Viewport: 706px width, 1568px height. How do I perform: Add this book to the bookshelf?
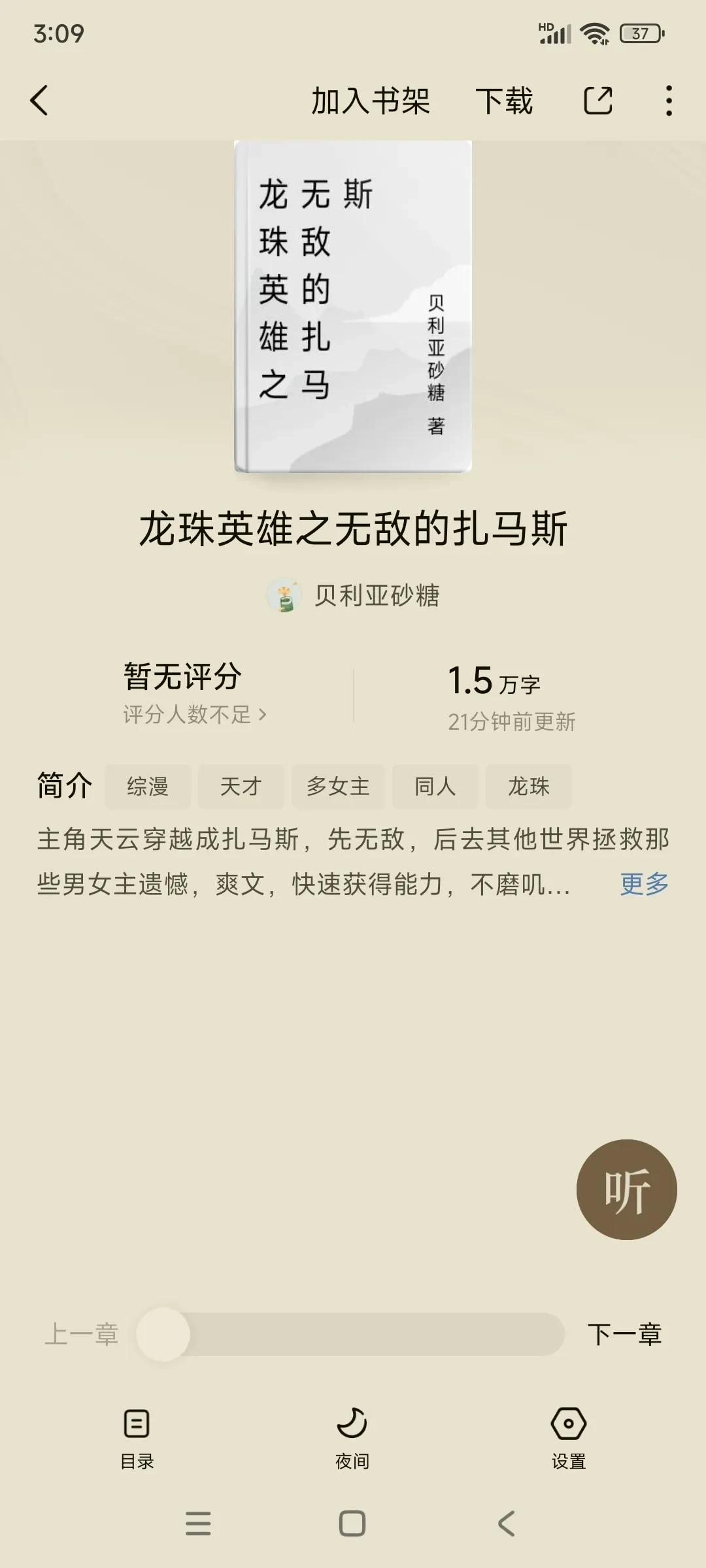(370, 101)
